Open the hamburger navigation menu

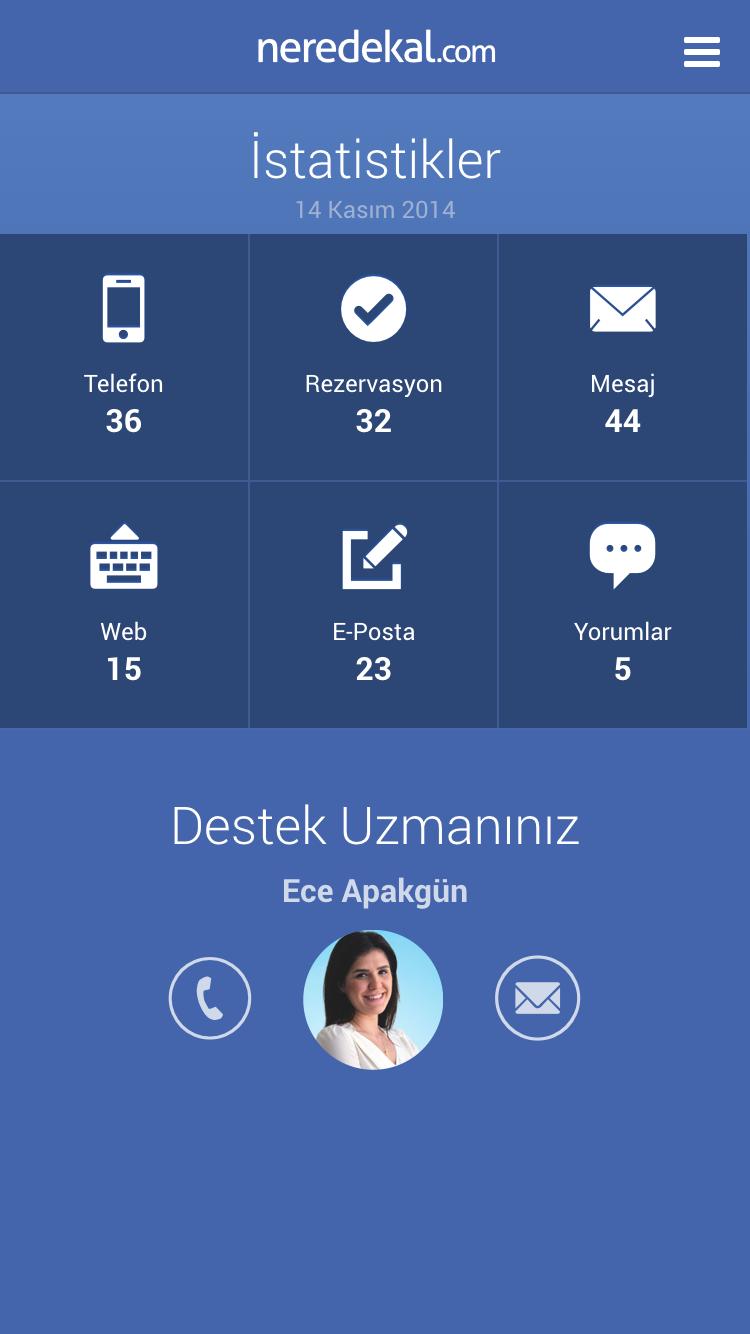coord(702,51)
